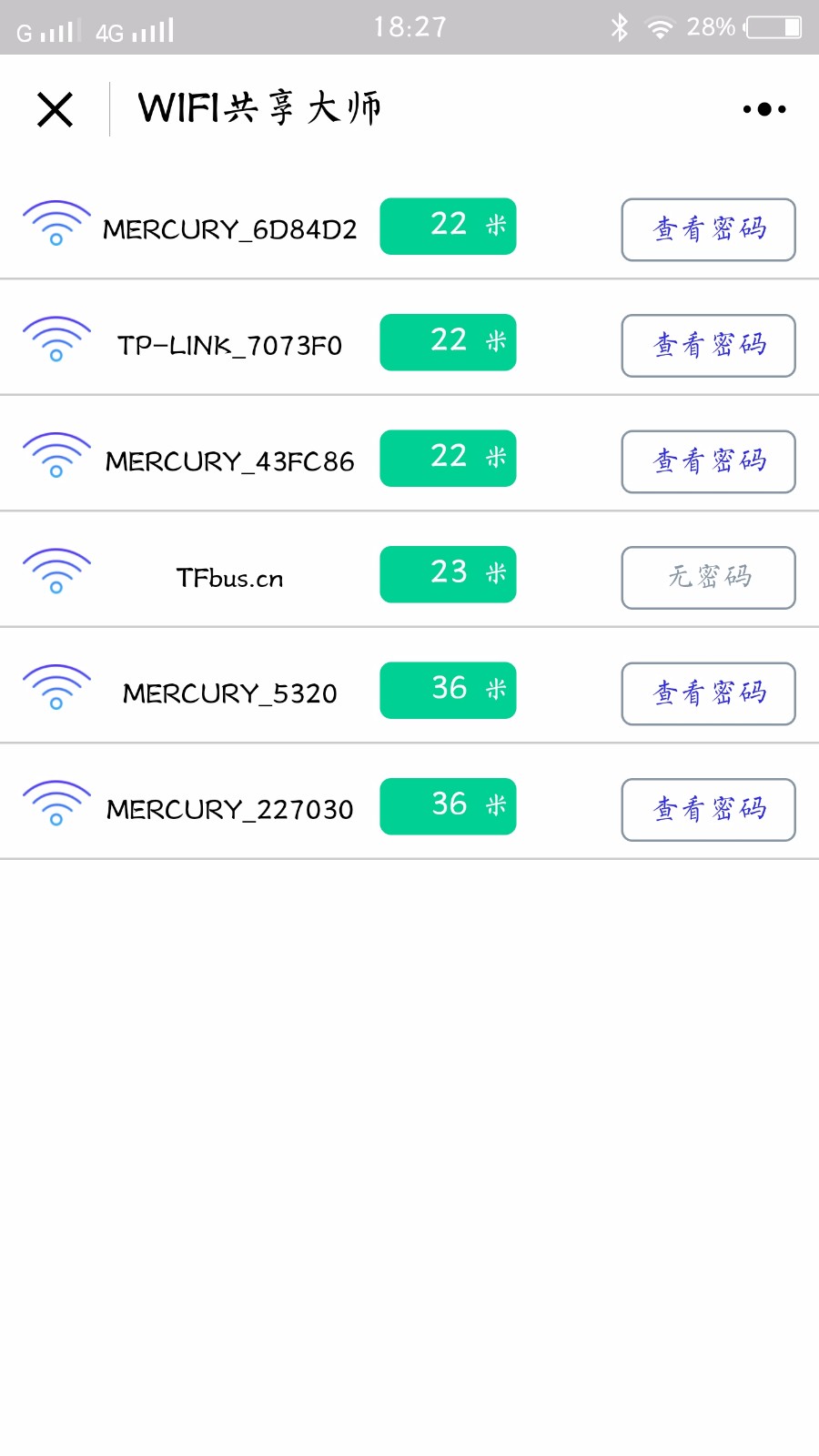Open the three-dot more options menu
This screenshot has height=1456, width=819.
pyautogui.click(x=764, y=109)
